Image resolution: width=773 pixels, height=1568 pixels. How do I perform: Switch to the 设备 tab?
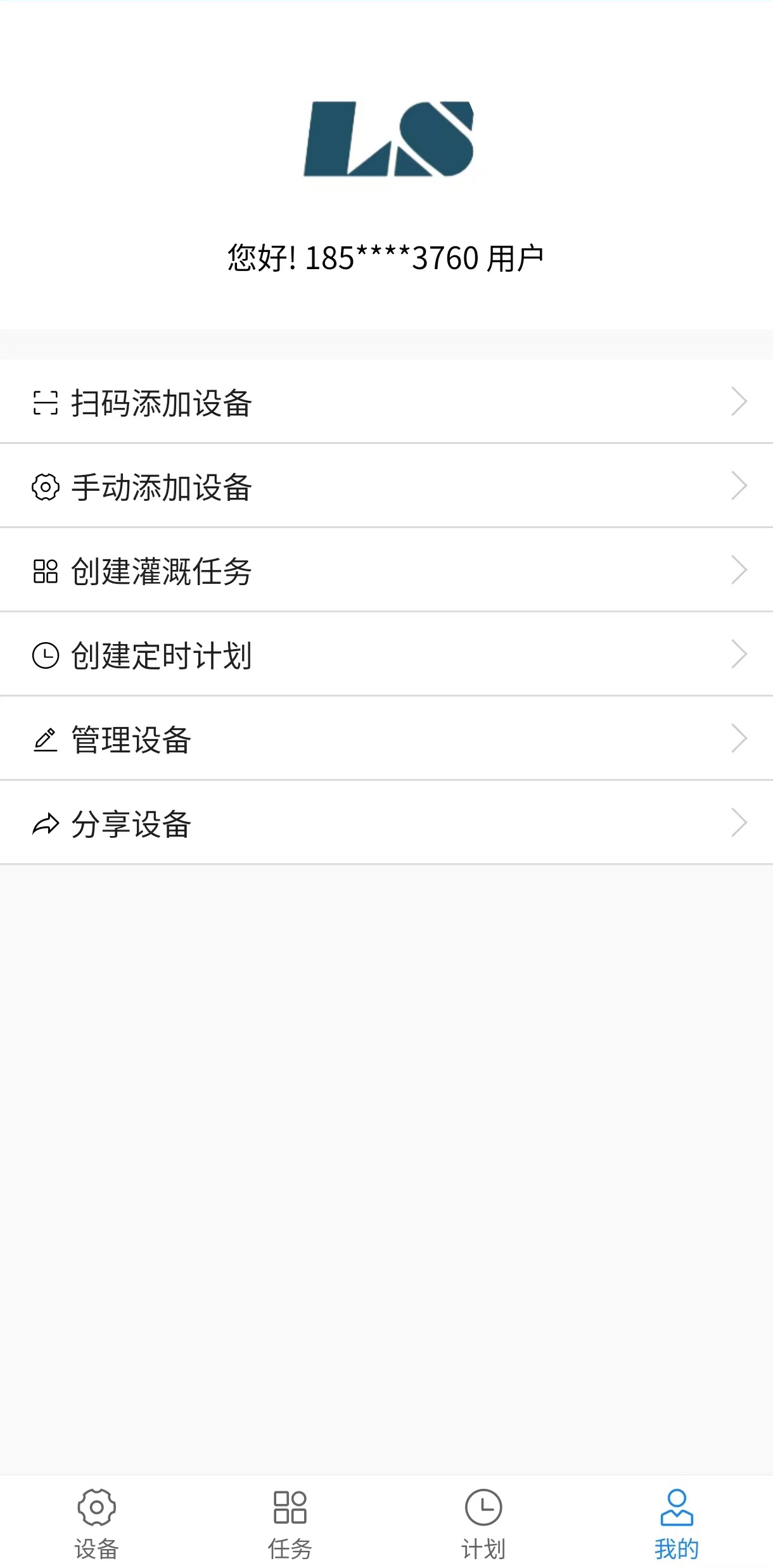[97, 1522]
